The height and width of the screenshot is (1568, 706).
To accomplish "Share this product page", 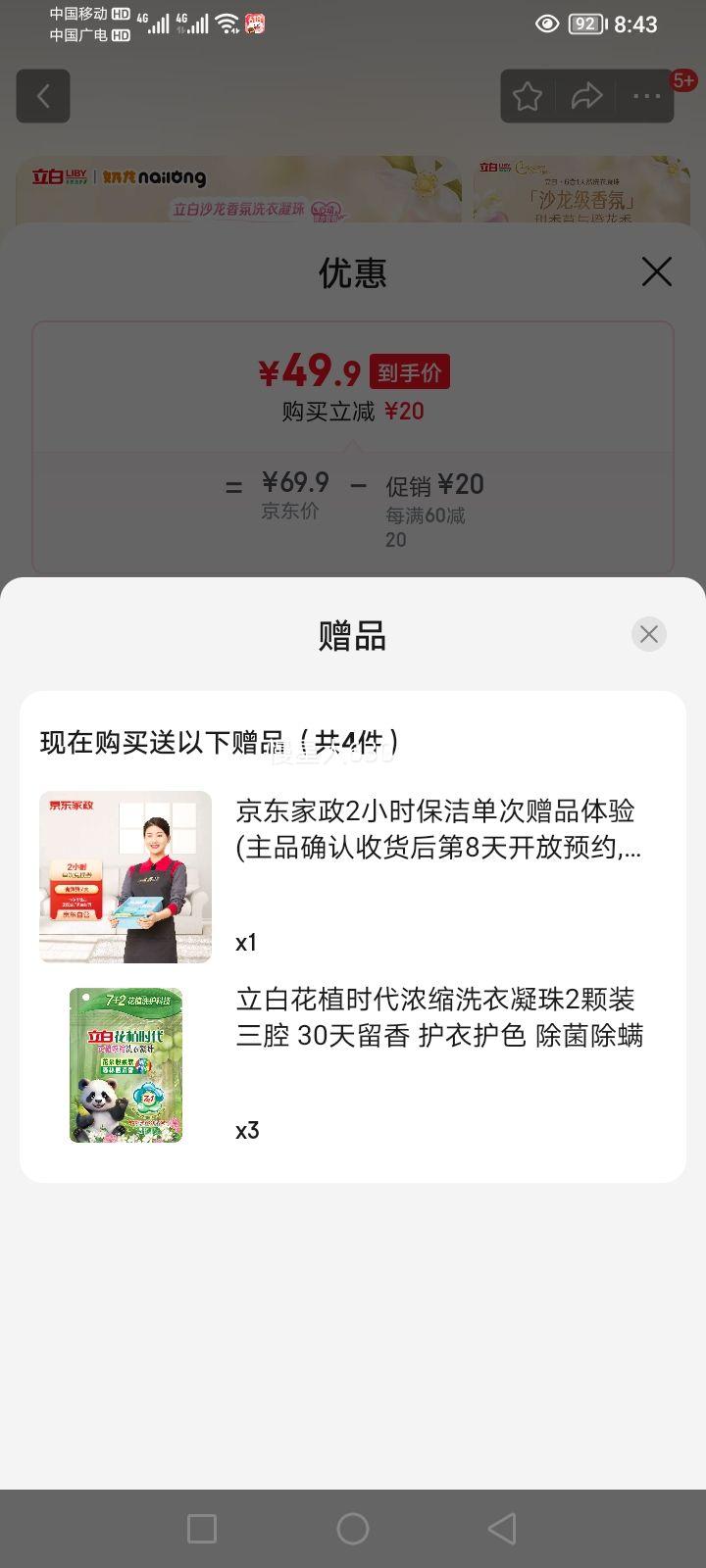I will tap(586, 96).
